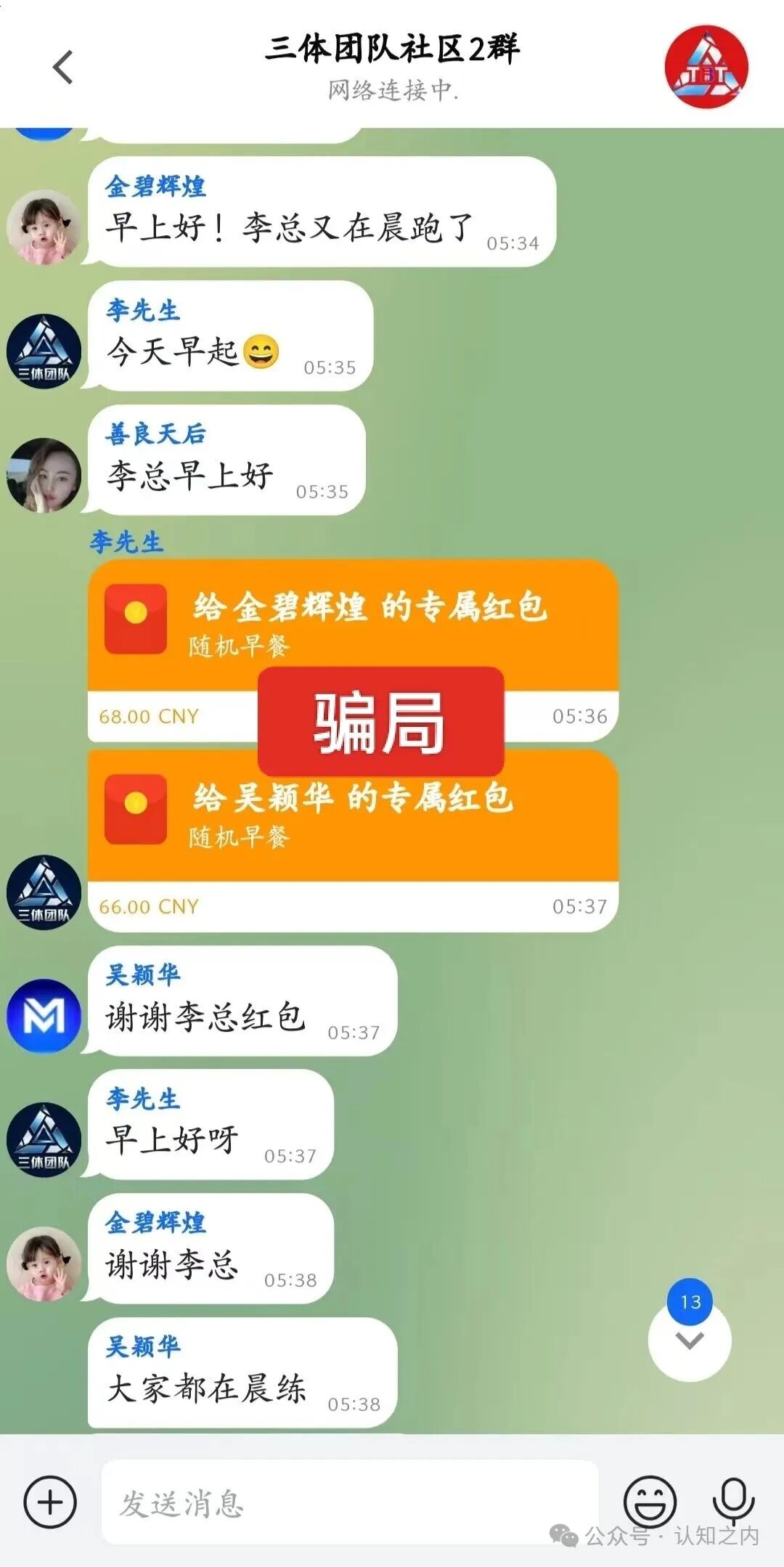Open the group avatar in the header
This screenshot has height=1567, width=784.
pyautogui.click(x=706, y=68)
